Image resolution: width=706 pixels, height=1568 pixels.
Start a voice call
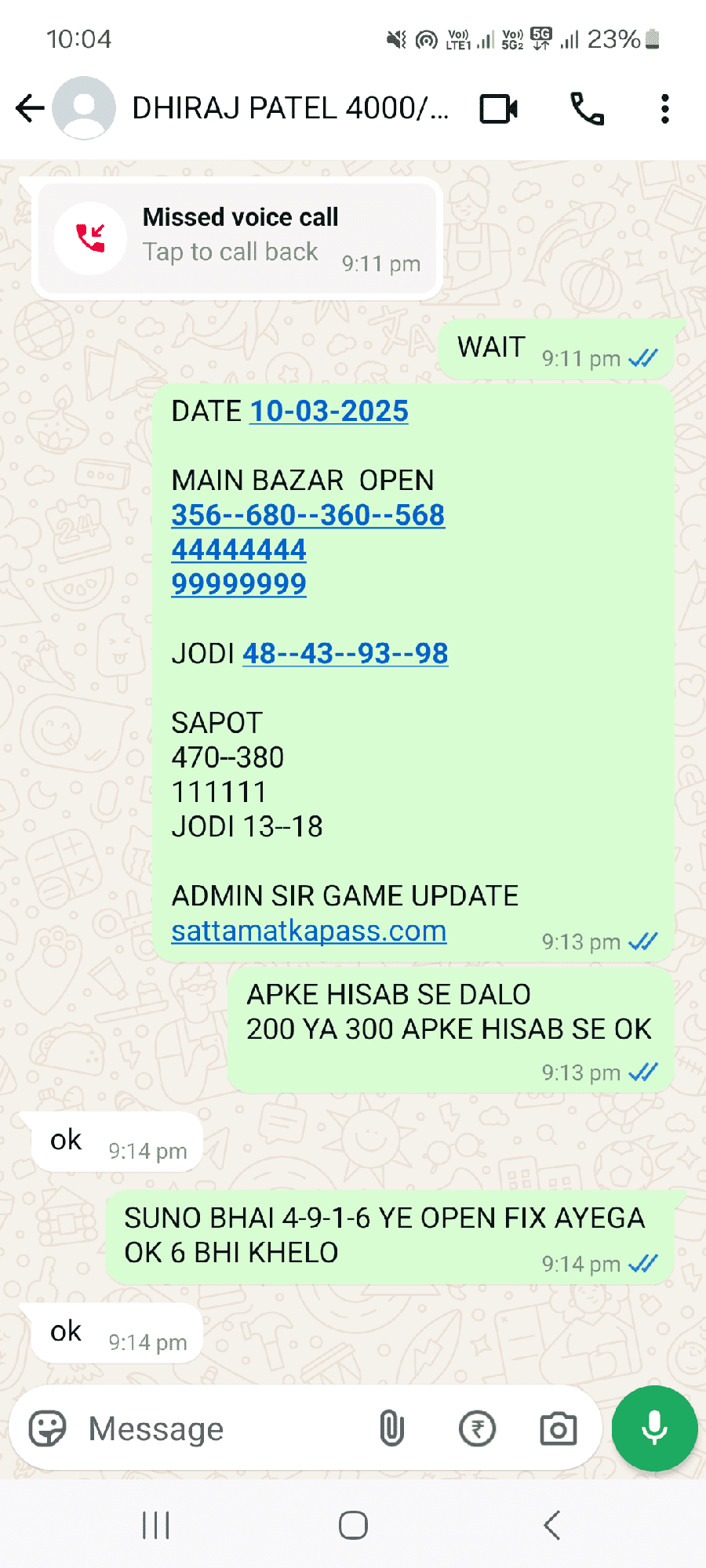click(587, 109)
